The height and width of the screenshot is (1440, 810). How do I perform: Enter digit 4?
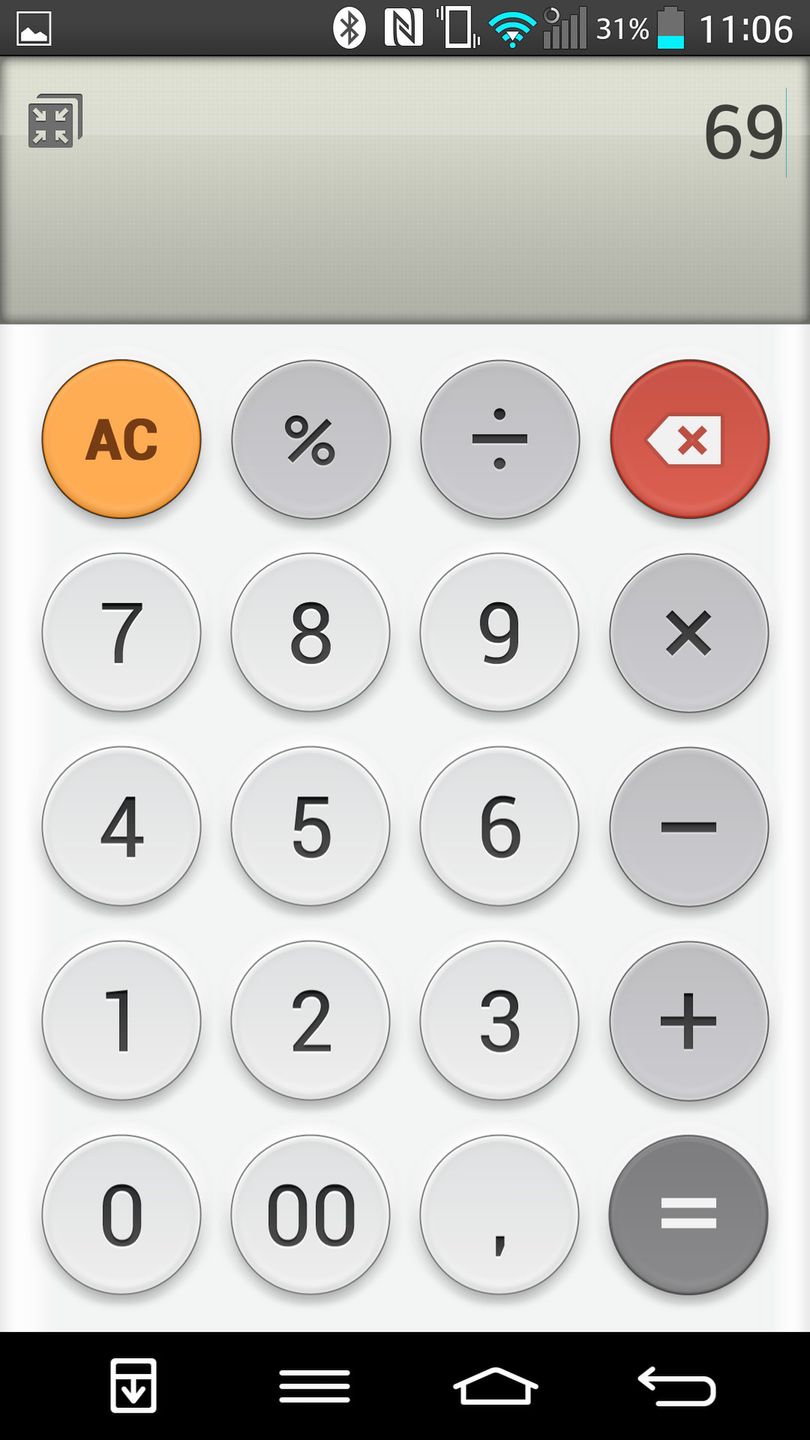tap(121, 826)
